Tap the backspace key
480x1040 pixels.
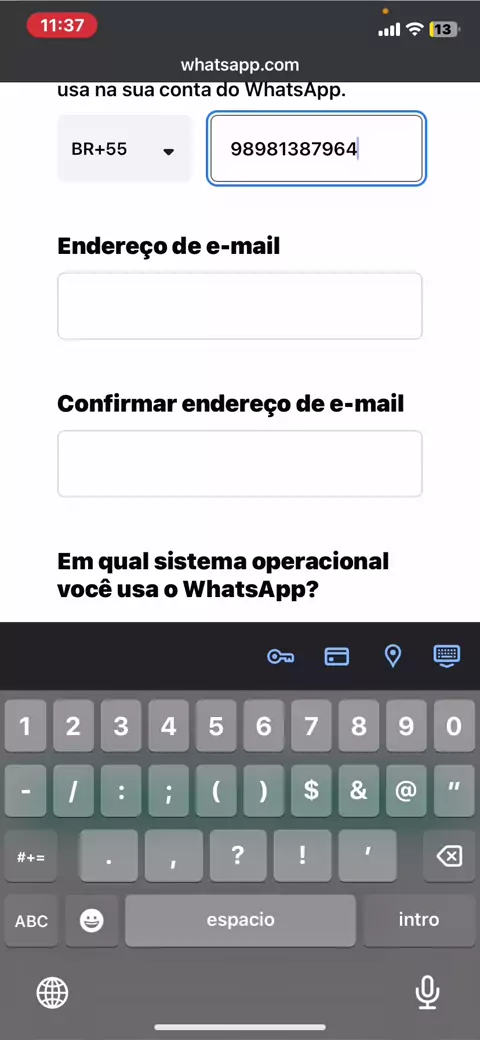(x=449, y=856)
